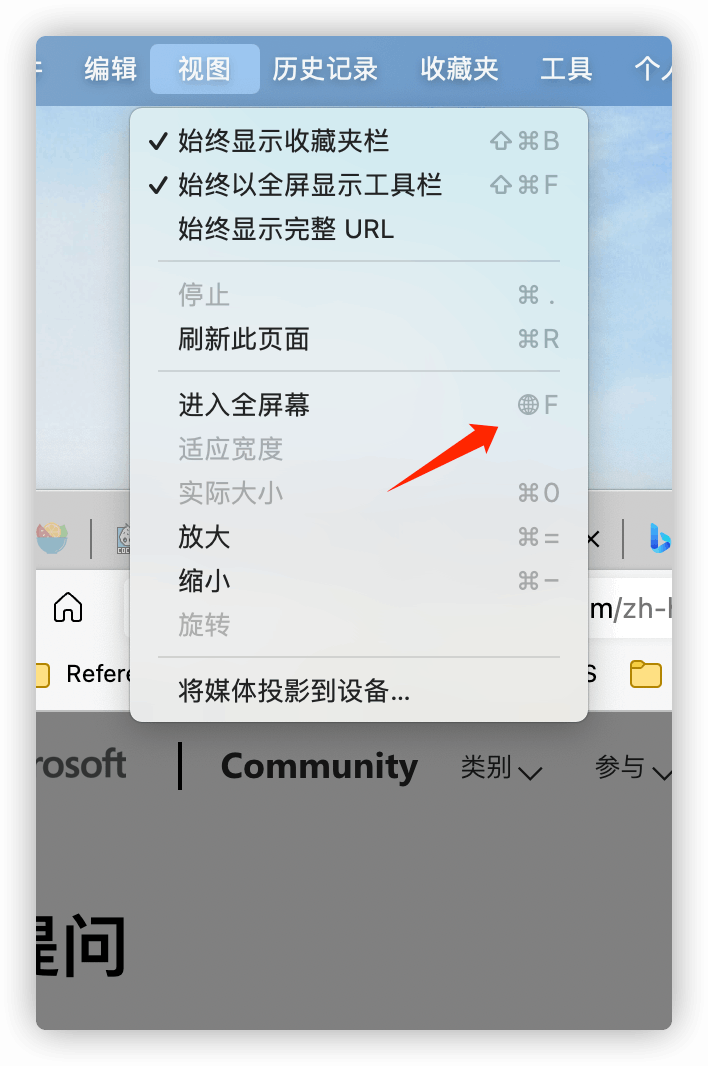Select 始终显示完整 URL
The image size is (708, 1066).
click(286, 229)
